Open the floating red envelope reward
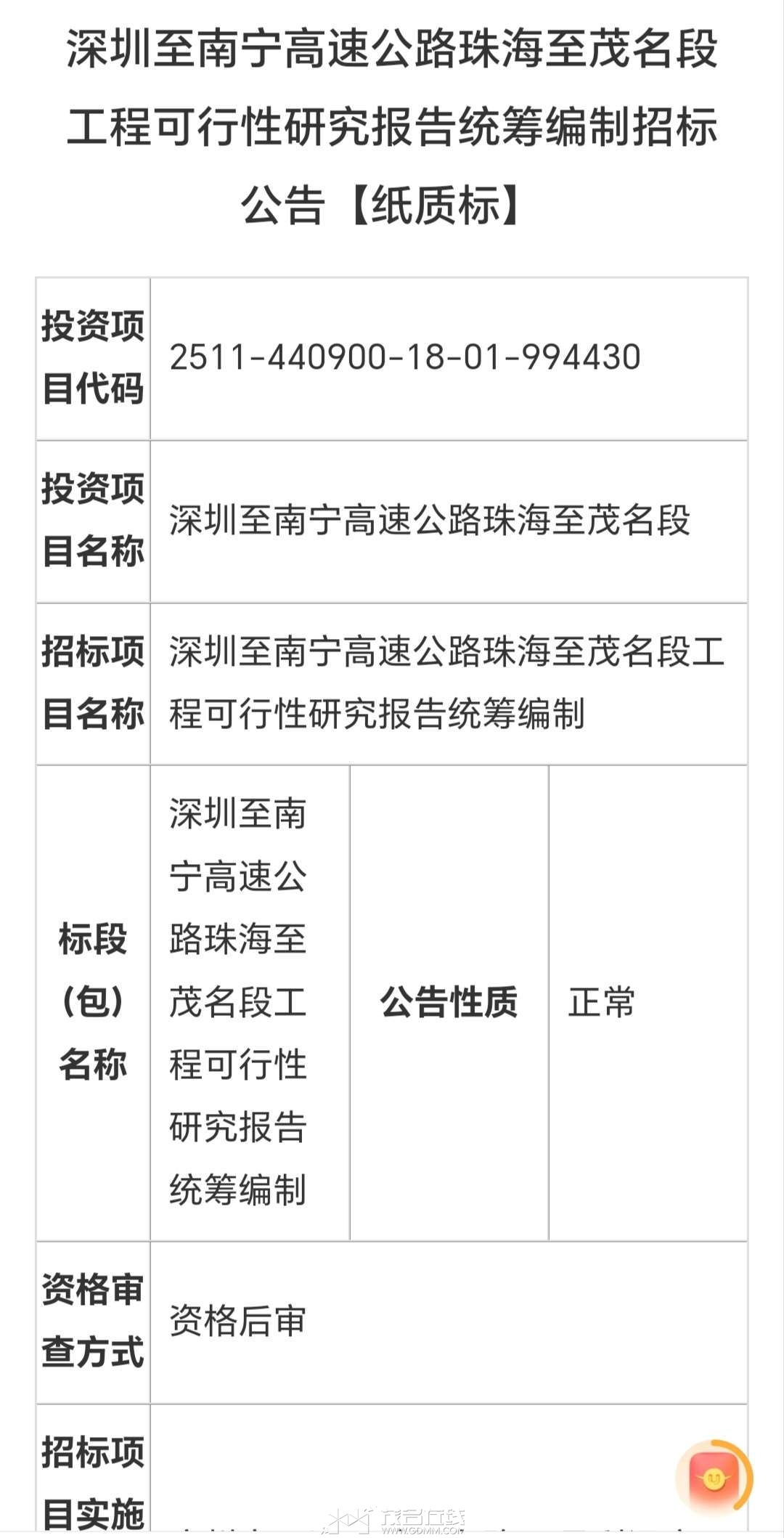The image size is (784, 1538). tap(713, 1478)
